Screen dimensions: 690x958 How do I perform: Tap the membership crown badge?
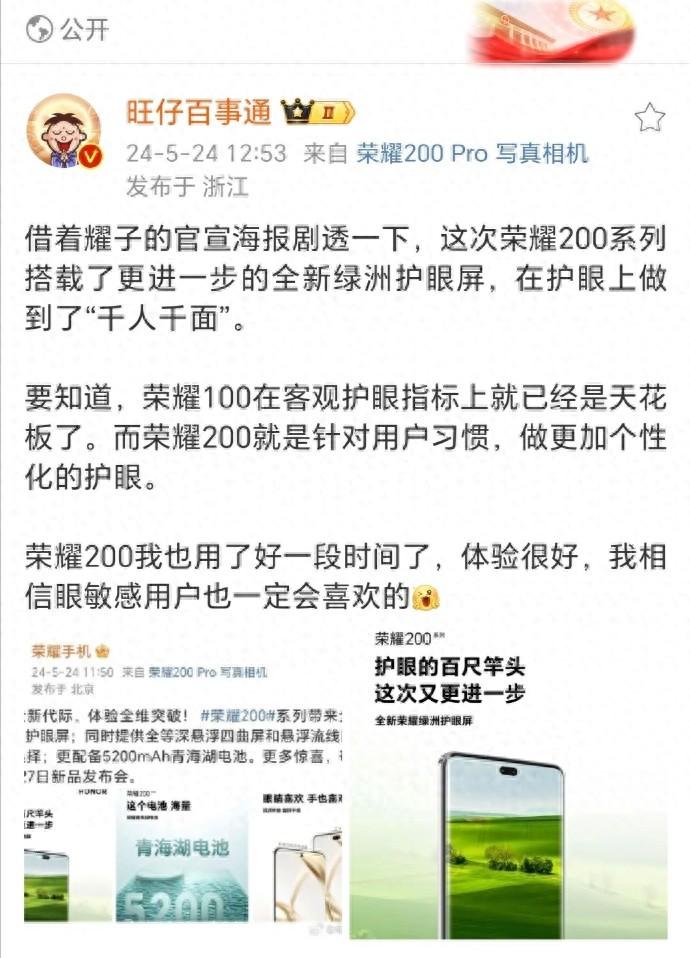tap(320, 112)
